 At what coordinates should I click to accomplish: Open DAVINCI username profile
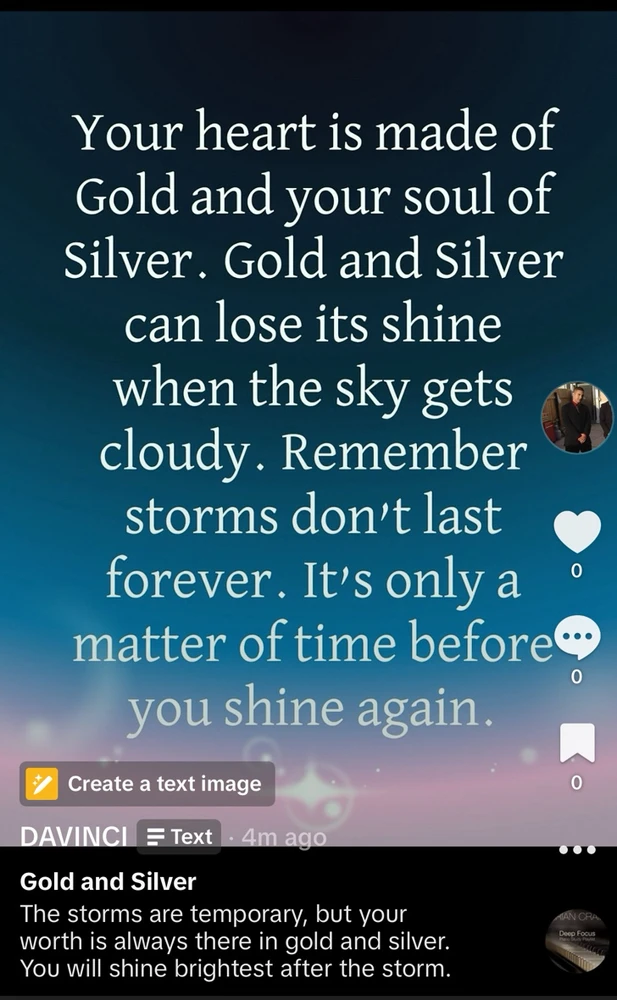(x=73, y=838)
